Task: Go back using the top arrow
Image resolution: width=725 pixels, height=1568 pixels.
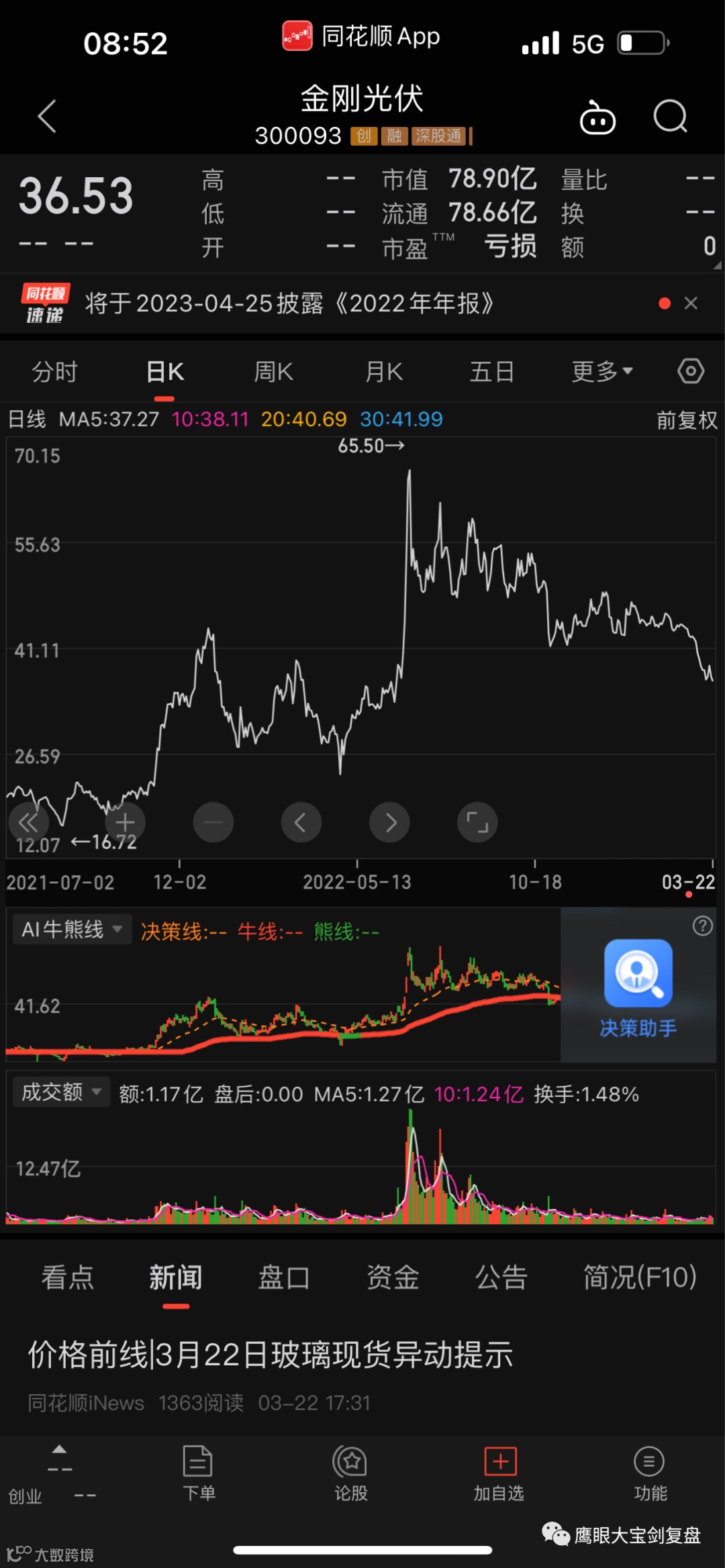Action: 46,117
